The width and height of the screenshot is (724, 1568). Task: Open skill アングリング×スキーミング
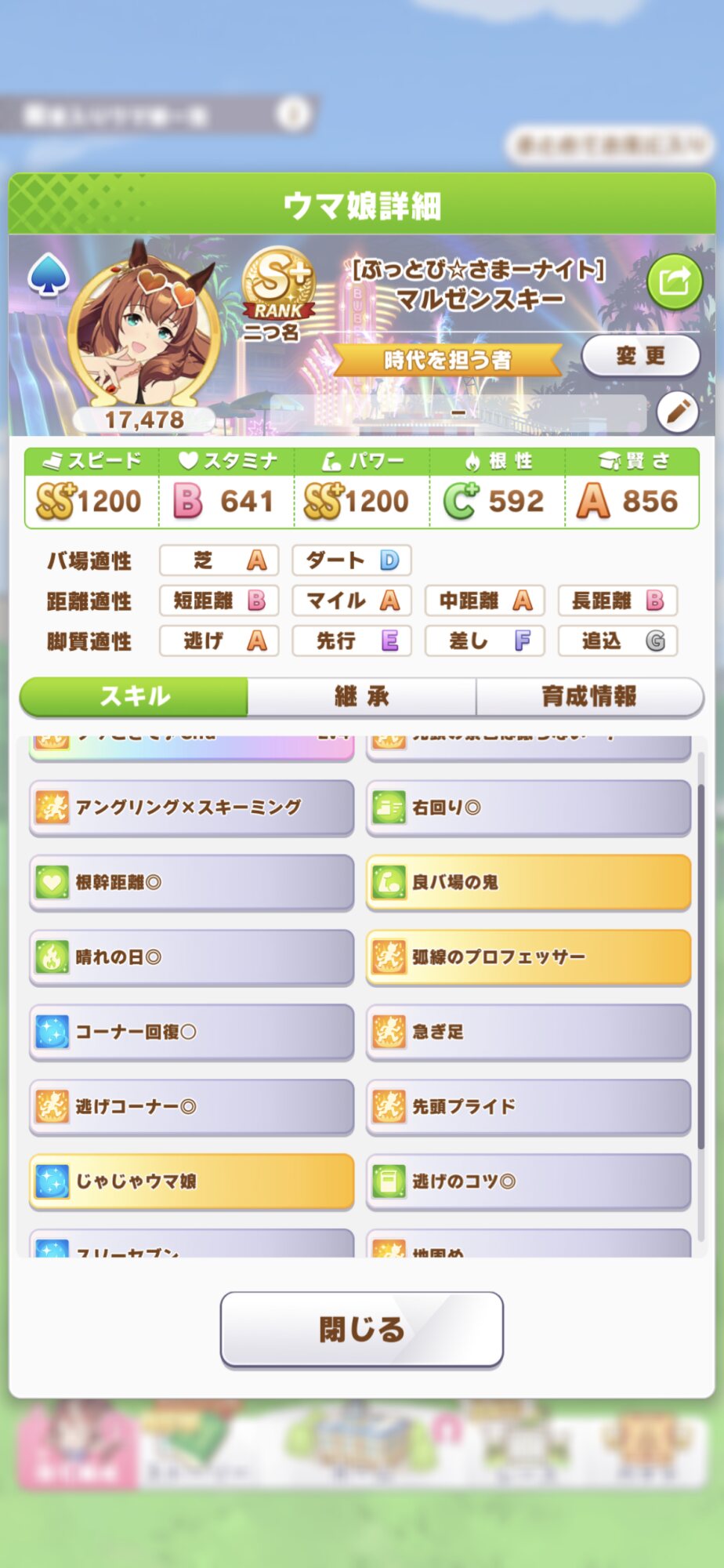191,808
